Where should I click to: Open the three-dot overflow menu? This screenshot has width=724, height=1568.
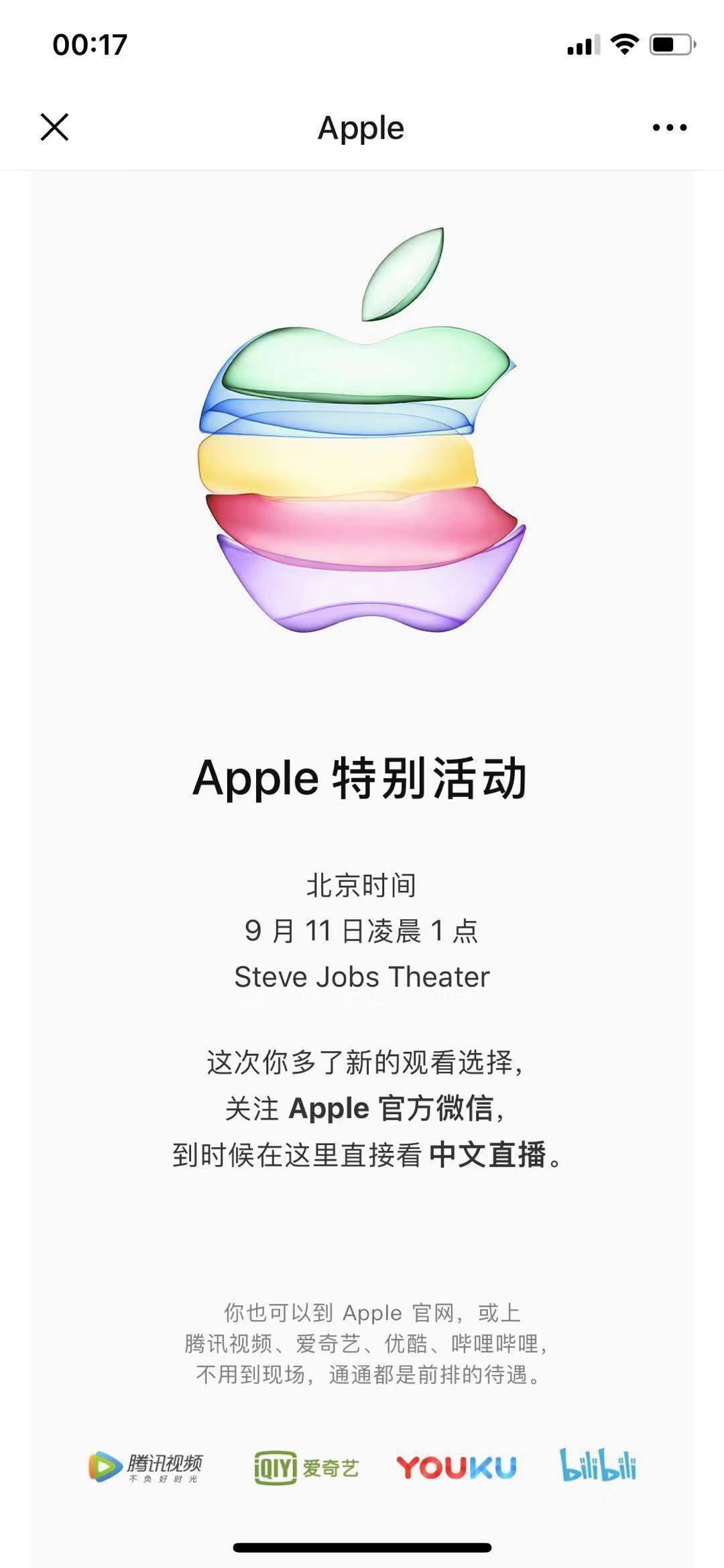pos(669,127)
